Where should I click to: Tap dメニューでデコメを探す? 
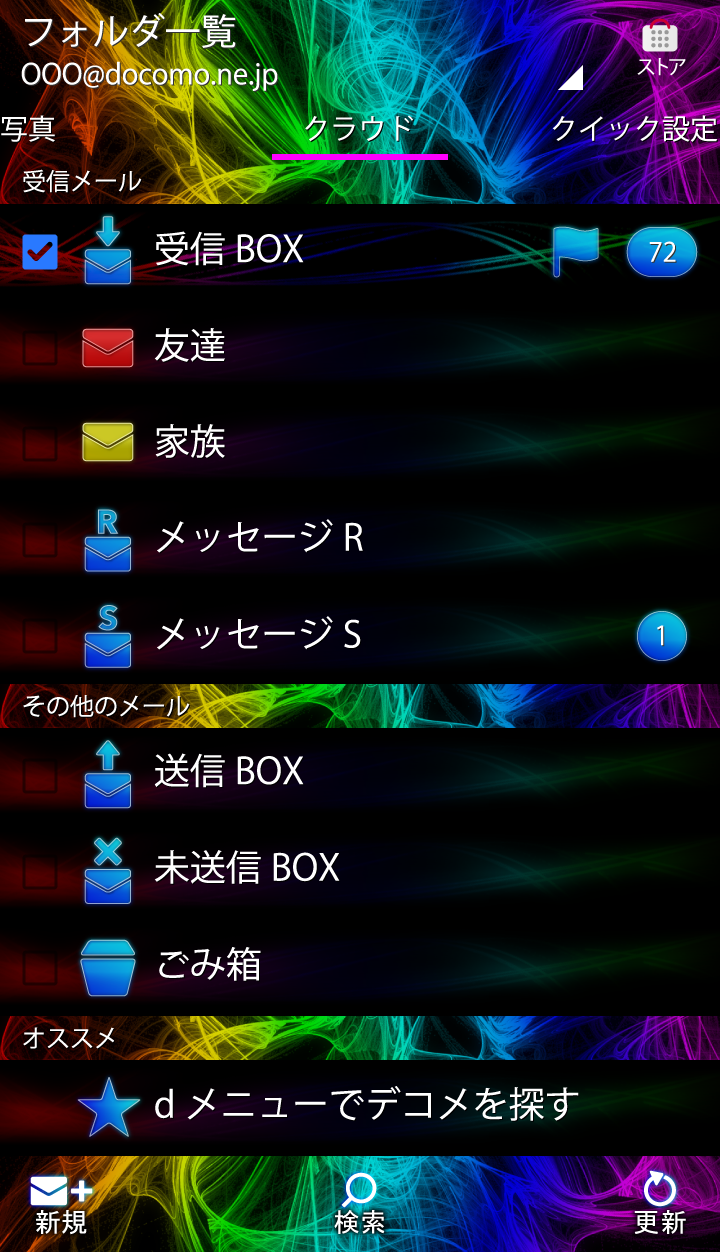[x=366, y=1104]
